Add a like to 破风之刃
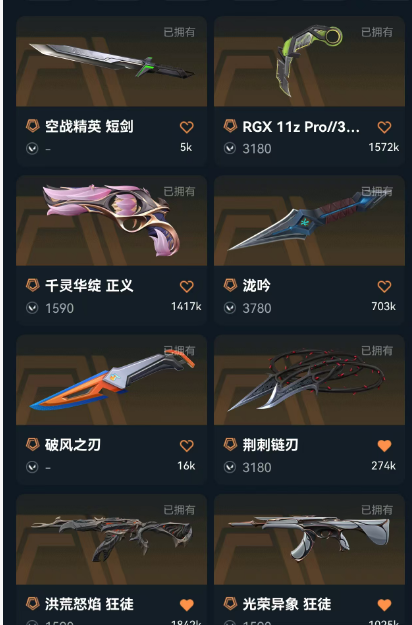The image size is (412, 625). point(186,446)
